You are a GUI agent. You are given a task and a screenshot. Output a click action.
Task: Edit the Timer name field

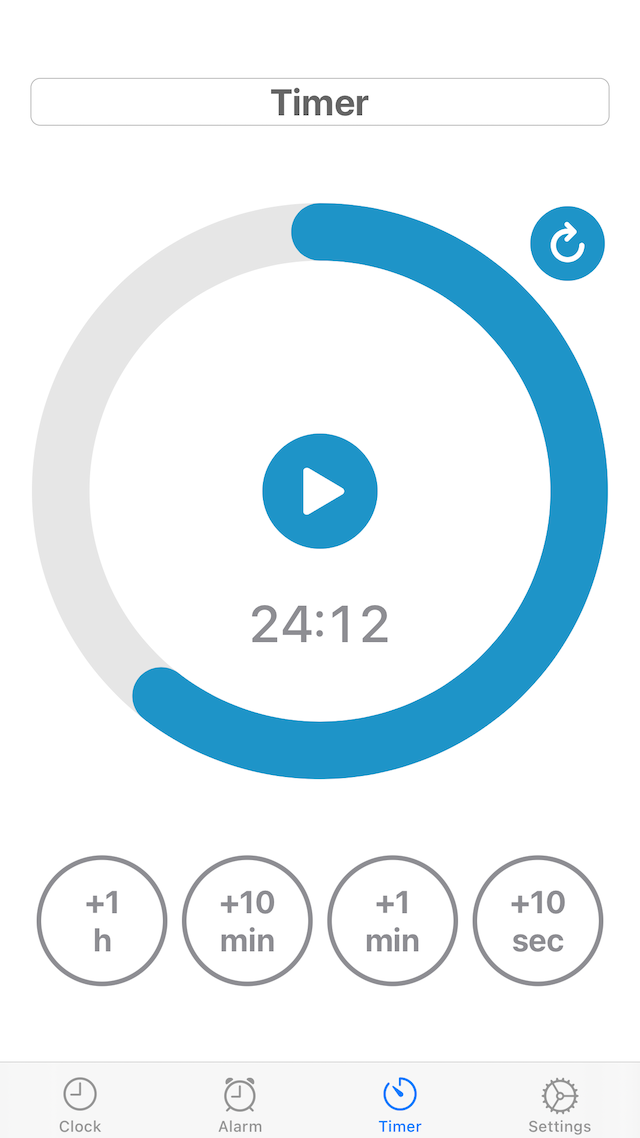click(x=320, y=102)
